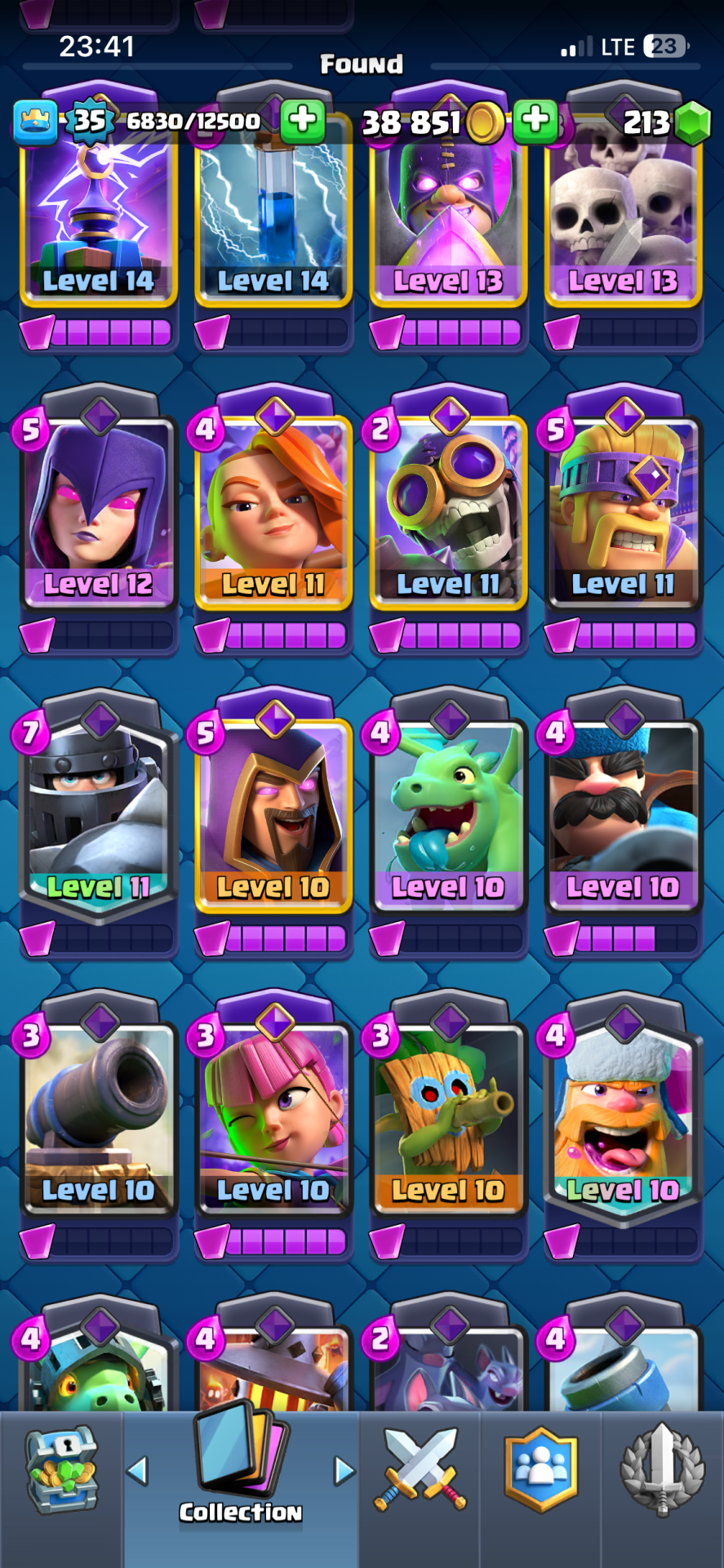Select the Baby Dragon card
Viewport: 724px width, 1568px height.
tap(448, 813)
